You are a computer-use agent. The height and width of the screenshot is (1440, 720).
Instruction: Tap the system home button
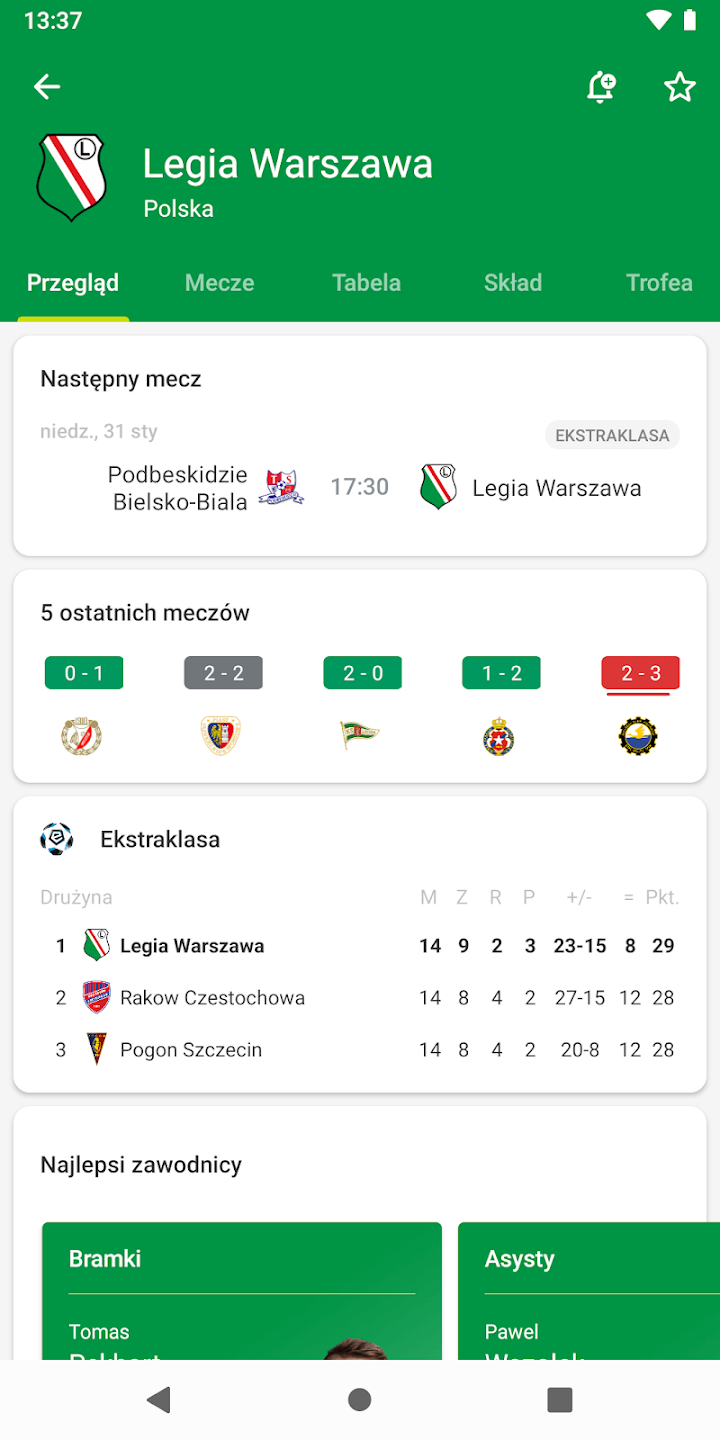click(x=360, y=1400)
